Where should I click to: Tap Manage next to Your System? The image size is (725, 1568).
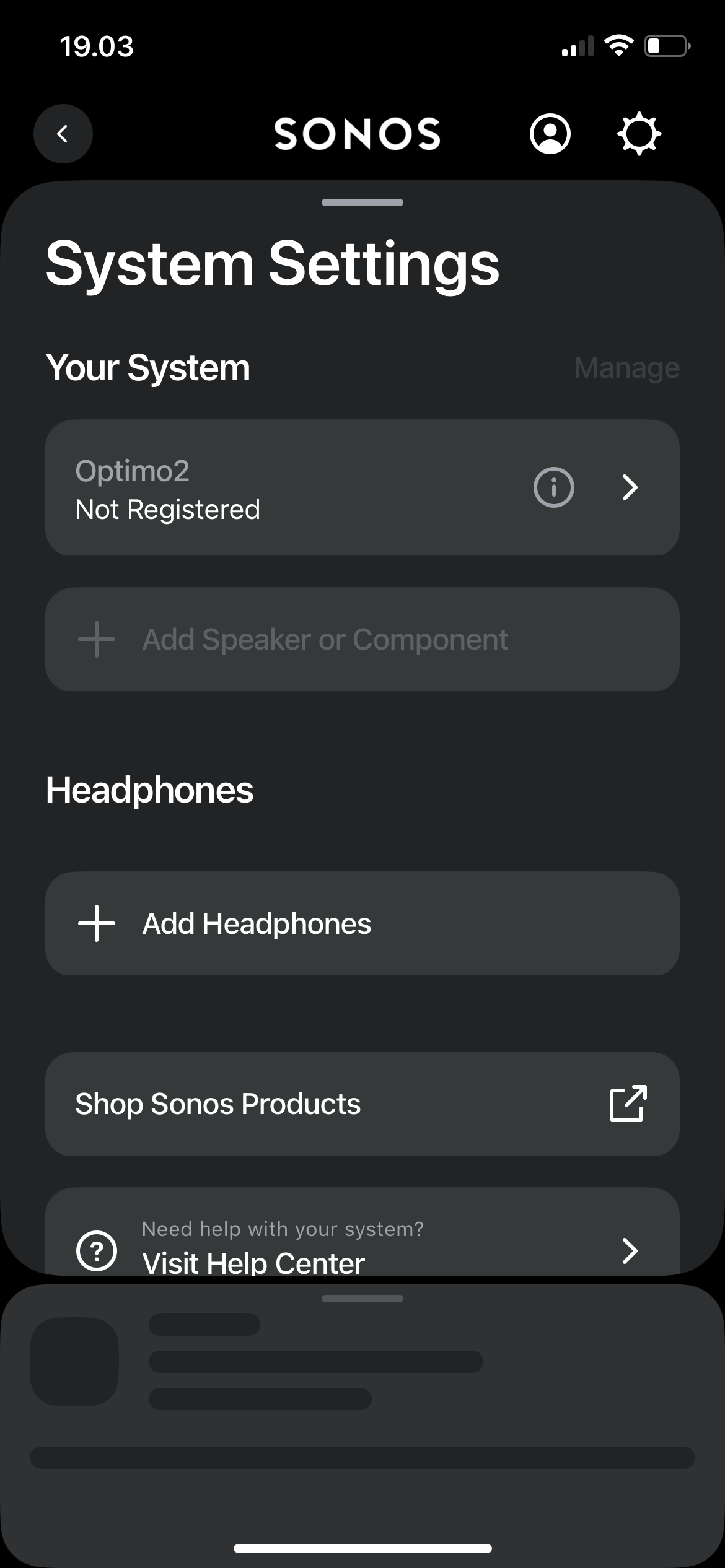pyautogui.click(x=626, y=368)
